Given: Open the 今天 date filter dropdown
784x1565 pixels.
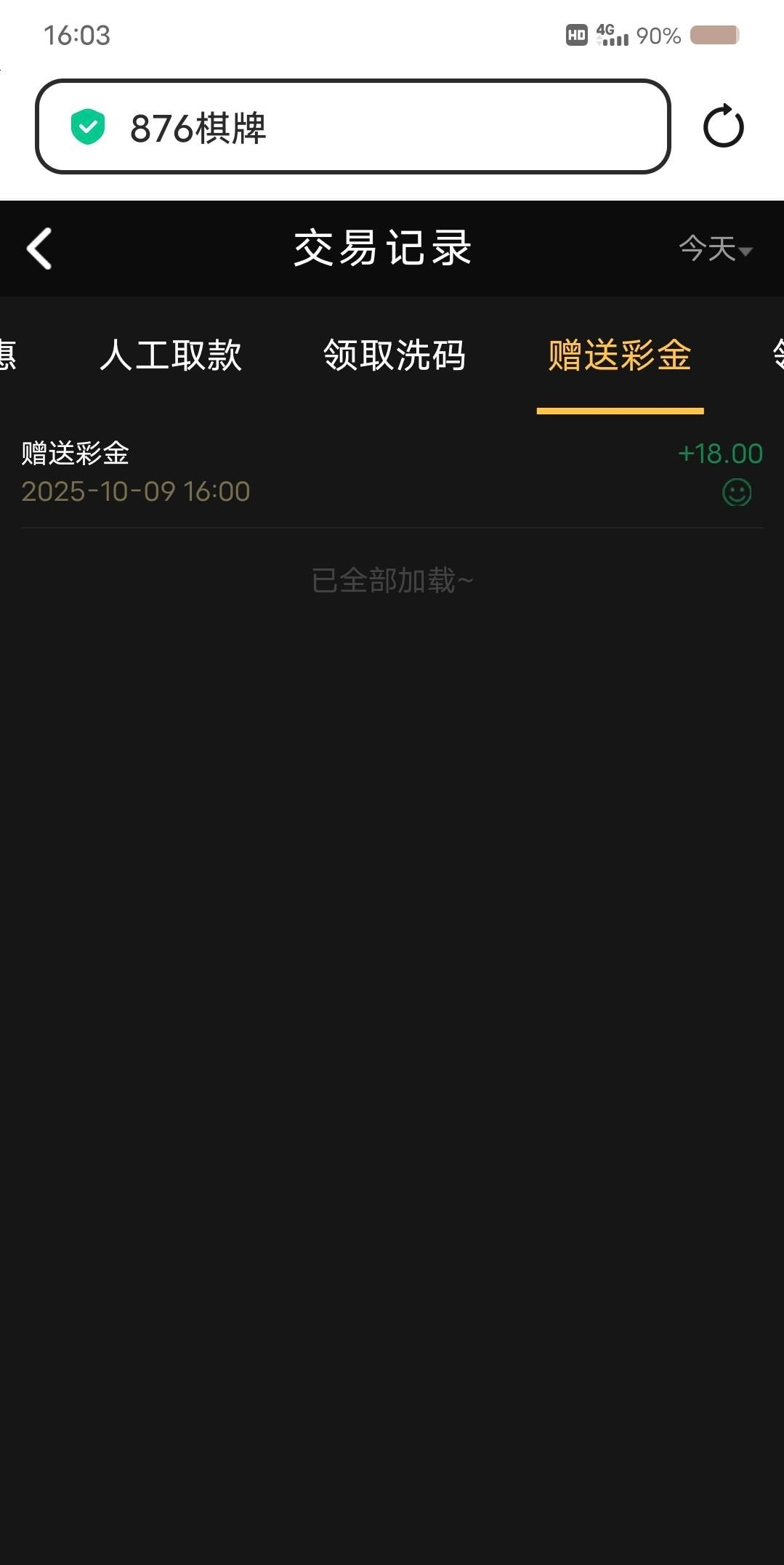Looking at the screenshot, I should pos(715,249).
